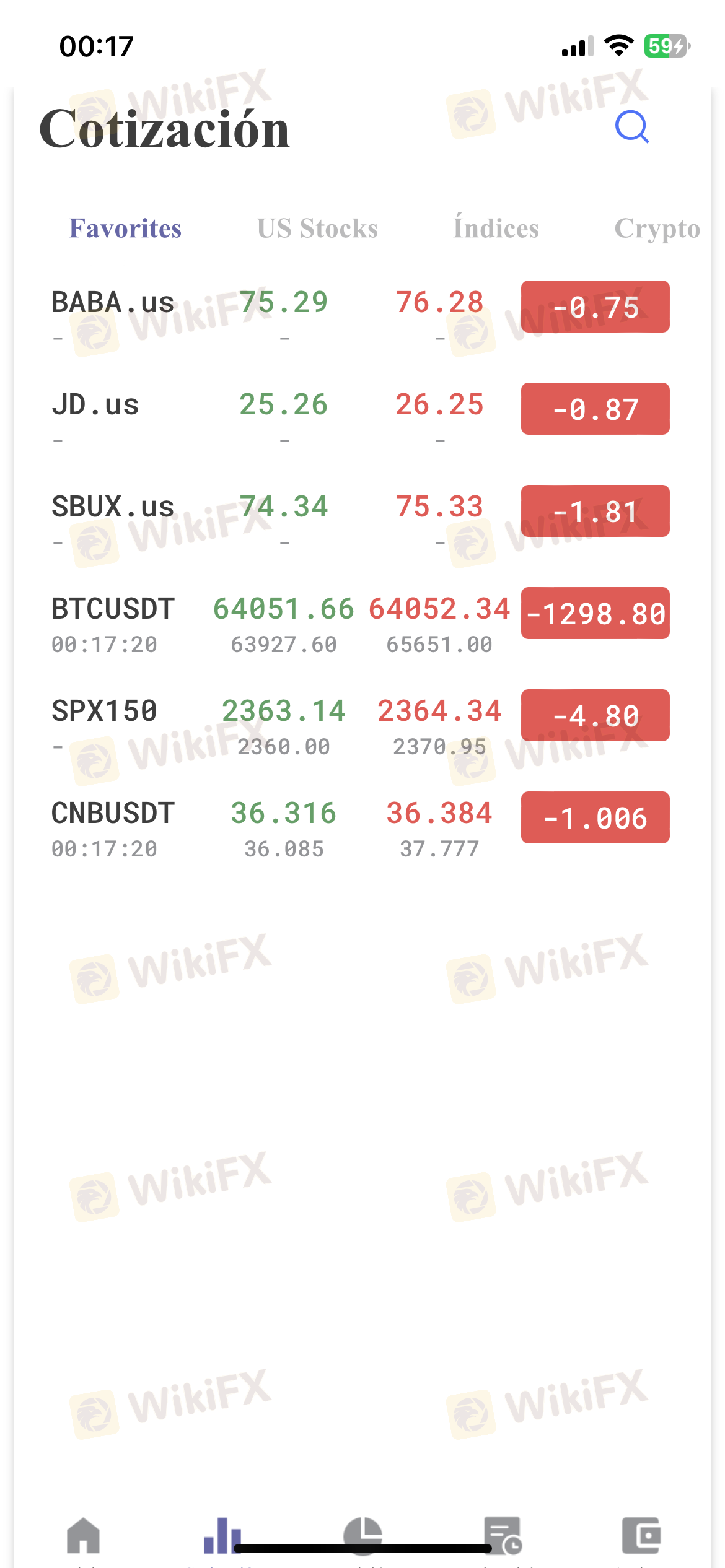
Task: Select the Favorites tab
Action: pyautogui.click(x=125, y=229)
